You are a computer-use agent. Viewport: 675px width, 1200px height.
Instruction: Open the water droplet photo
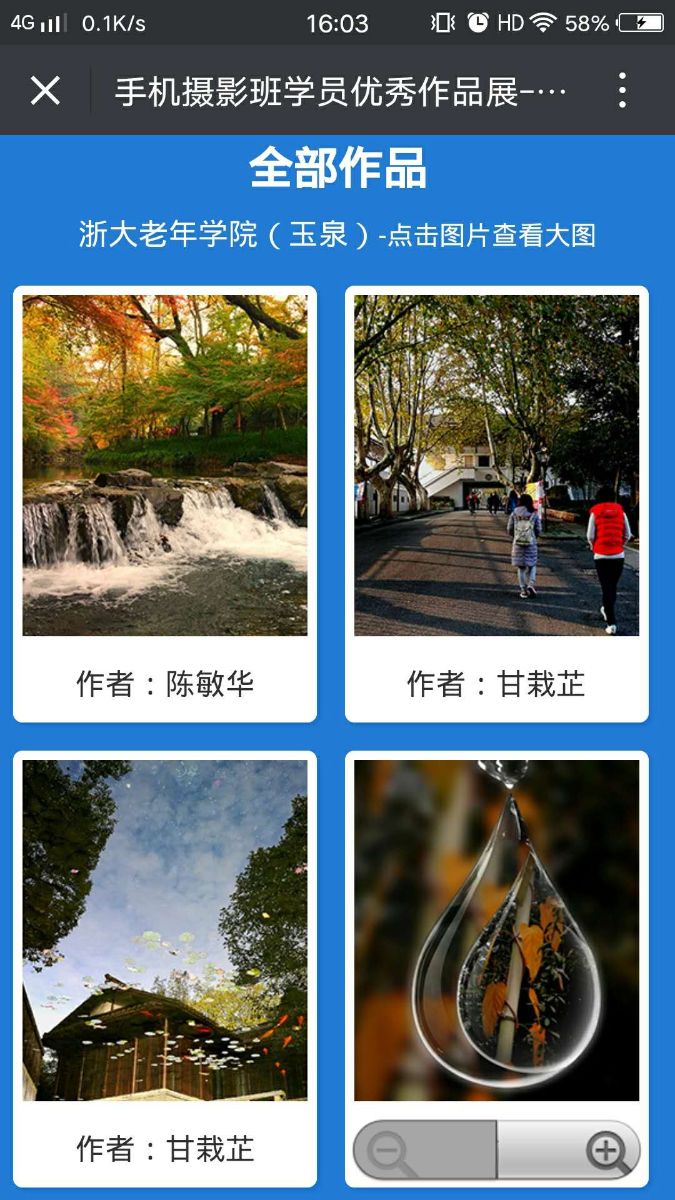[x=497, y=930]
